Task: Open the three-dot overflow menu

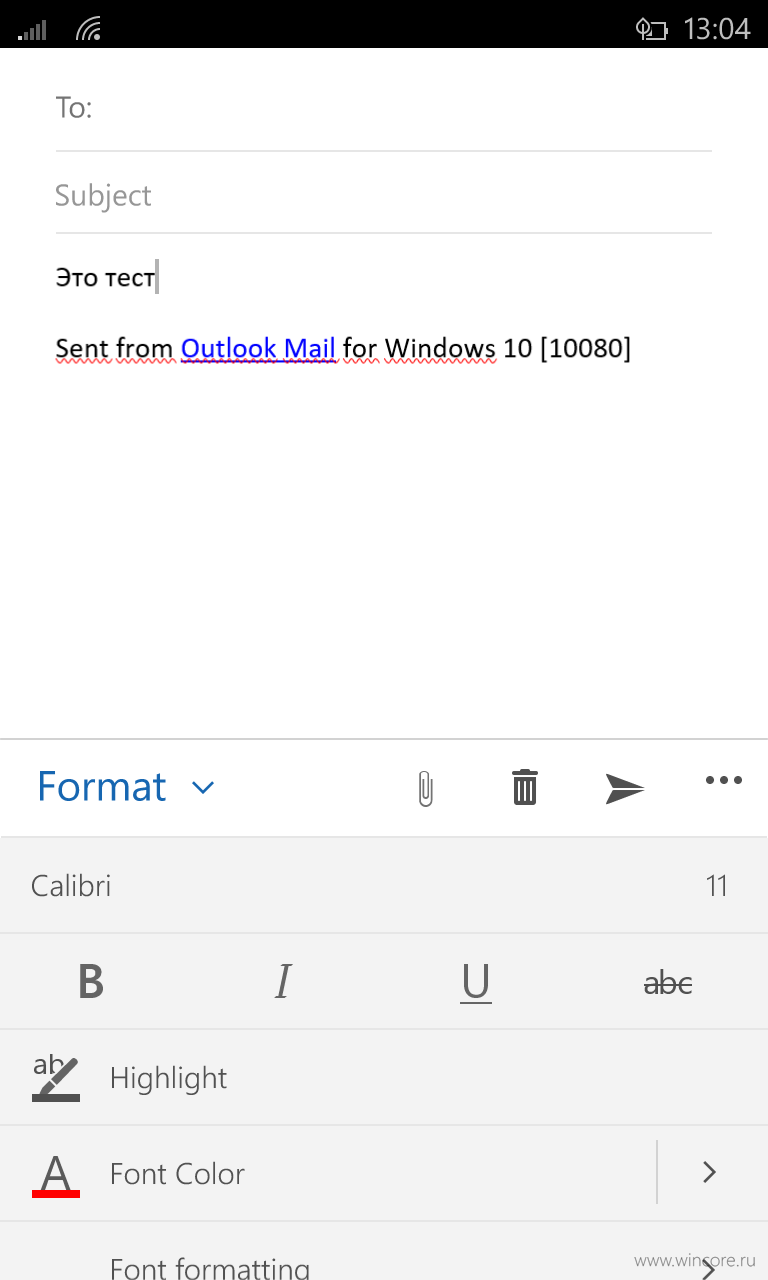Action: (x=724, y=780)
